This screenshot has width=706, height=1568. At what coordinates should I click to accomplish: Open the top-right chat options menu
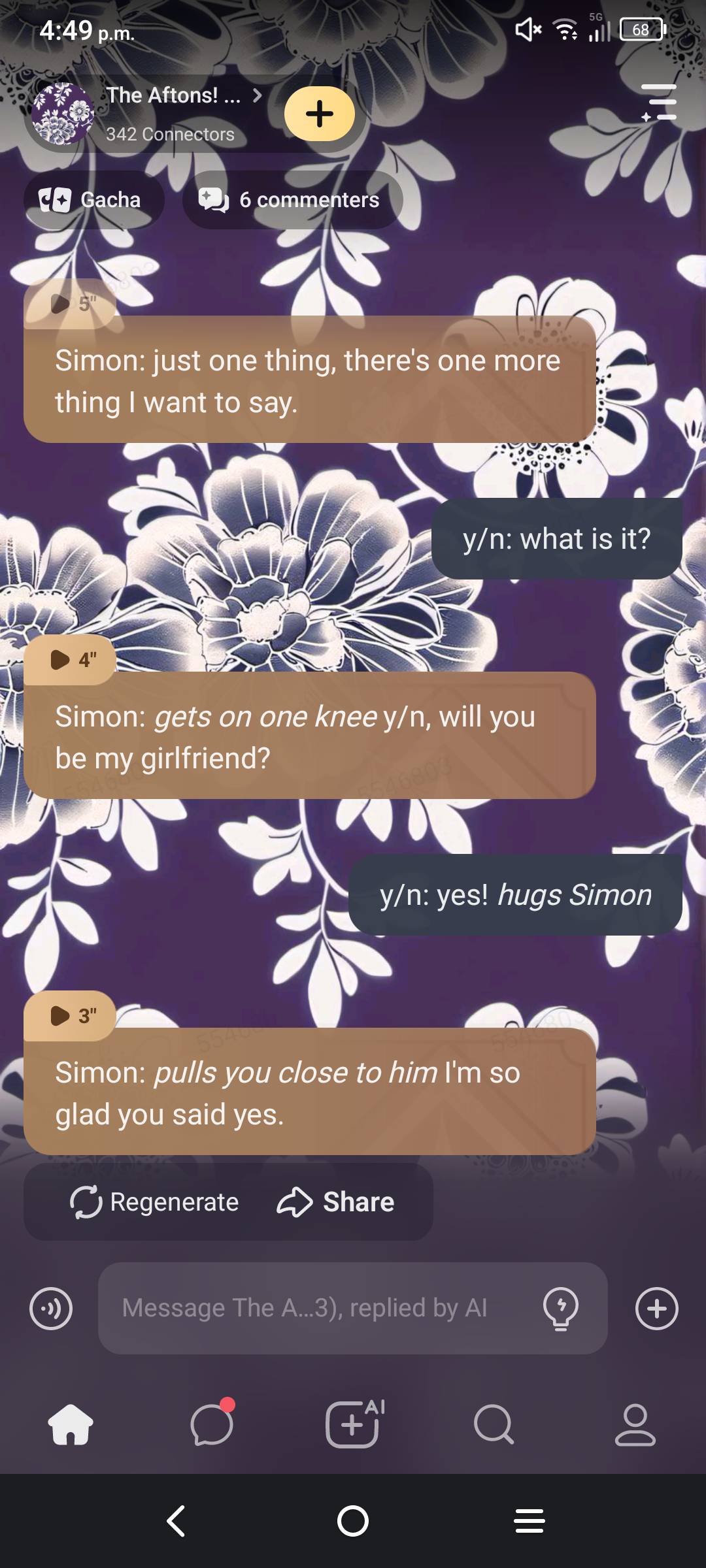coord(659,103)
